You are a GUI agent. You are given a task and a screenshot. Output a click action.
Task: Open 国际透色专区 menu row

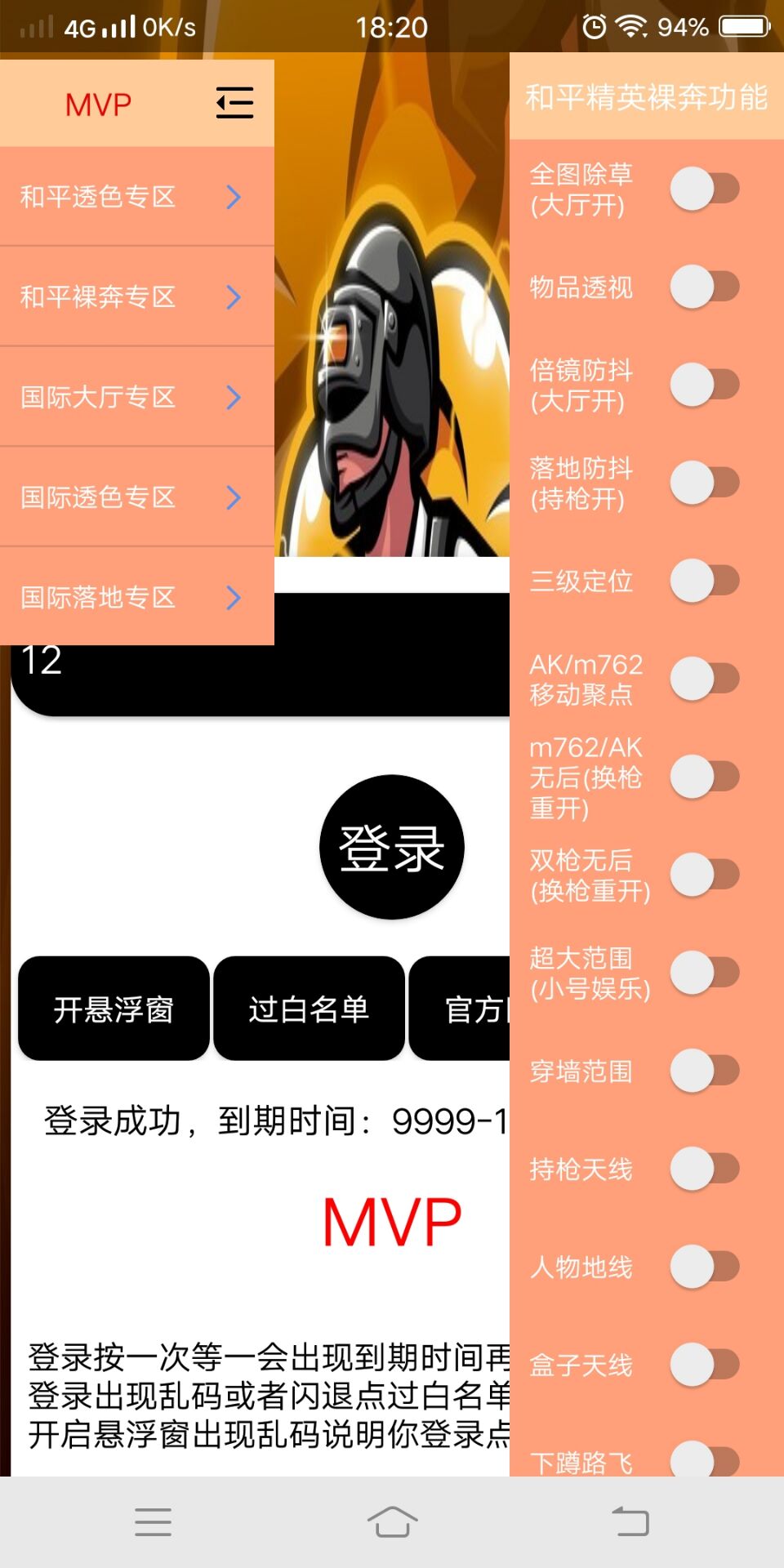136,497
